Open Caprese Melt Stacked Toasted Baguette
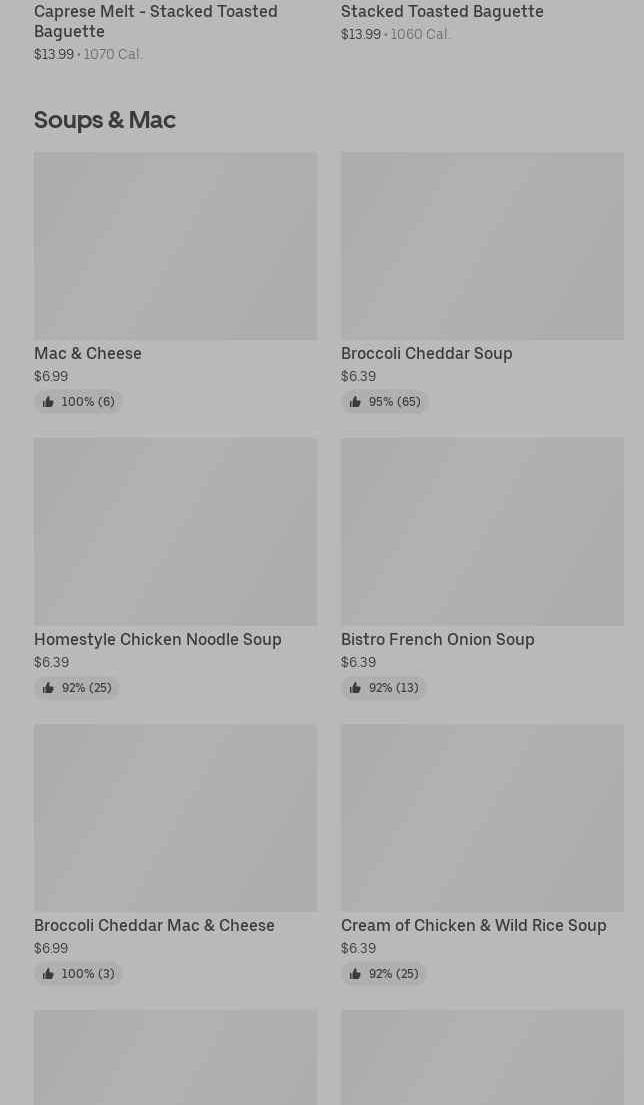Image resolution: width=644 pixels, height=1105 pixels. point(156,21)
